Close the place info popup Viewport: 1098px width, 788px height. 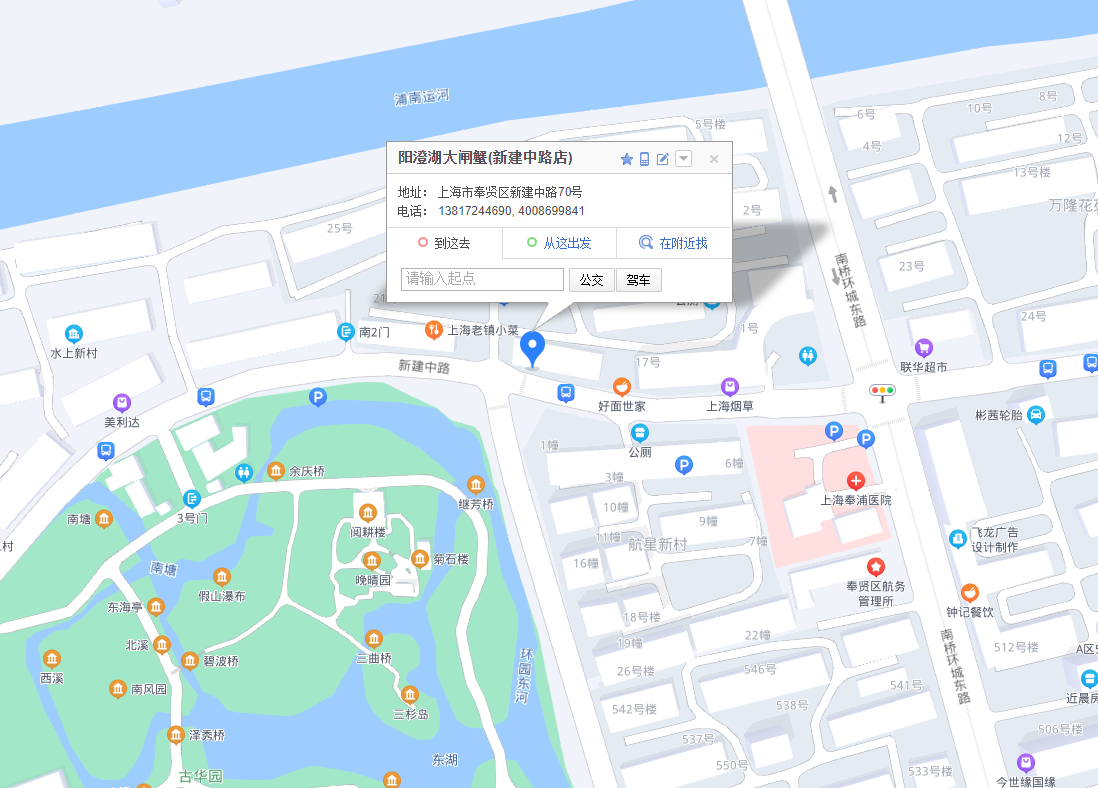pos(714,159)
